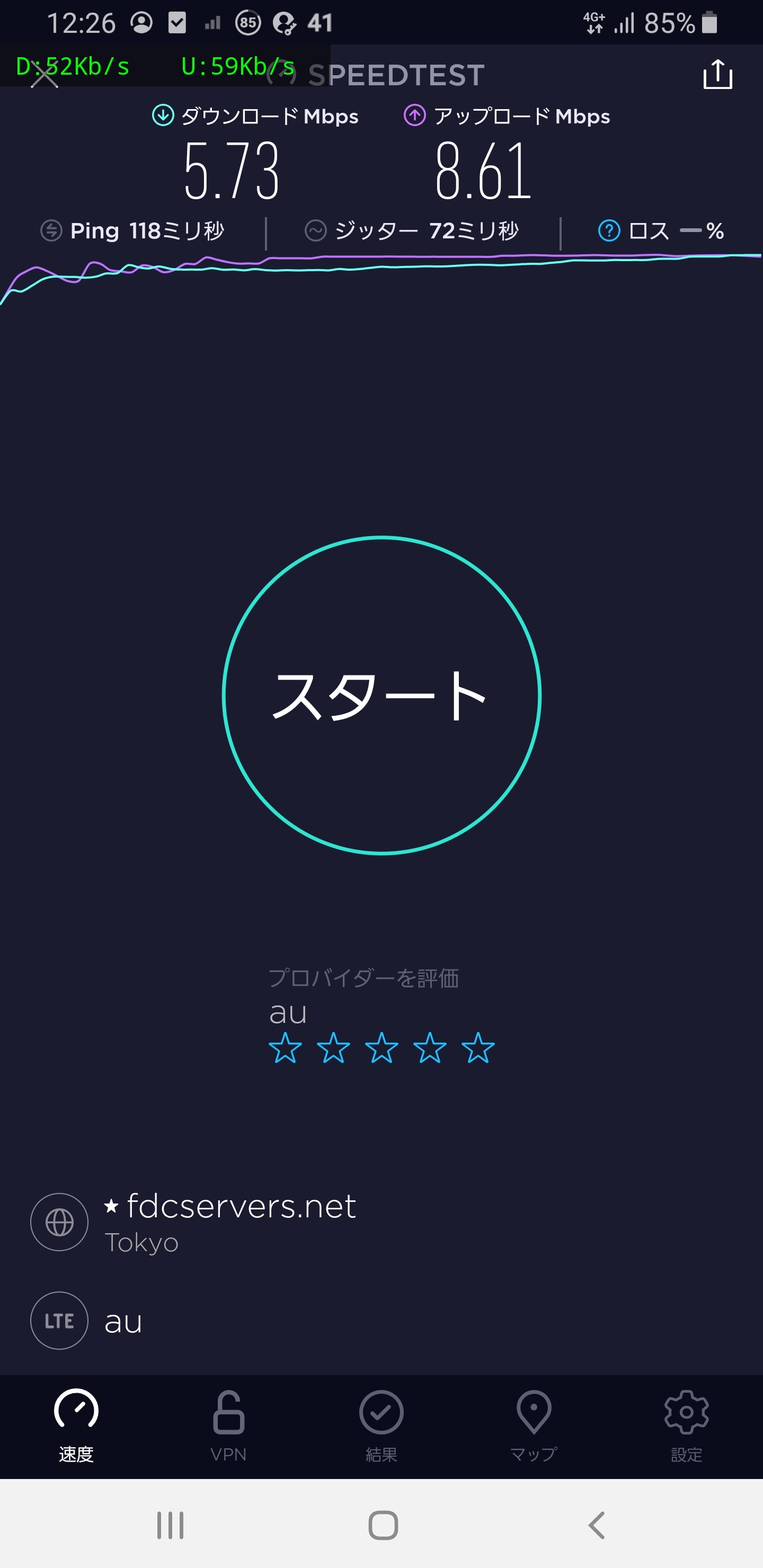This screenshot has height=1568, width=763.
Task: Share the speed test result
Action: [717, 75]
